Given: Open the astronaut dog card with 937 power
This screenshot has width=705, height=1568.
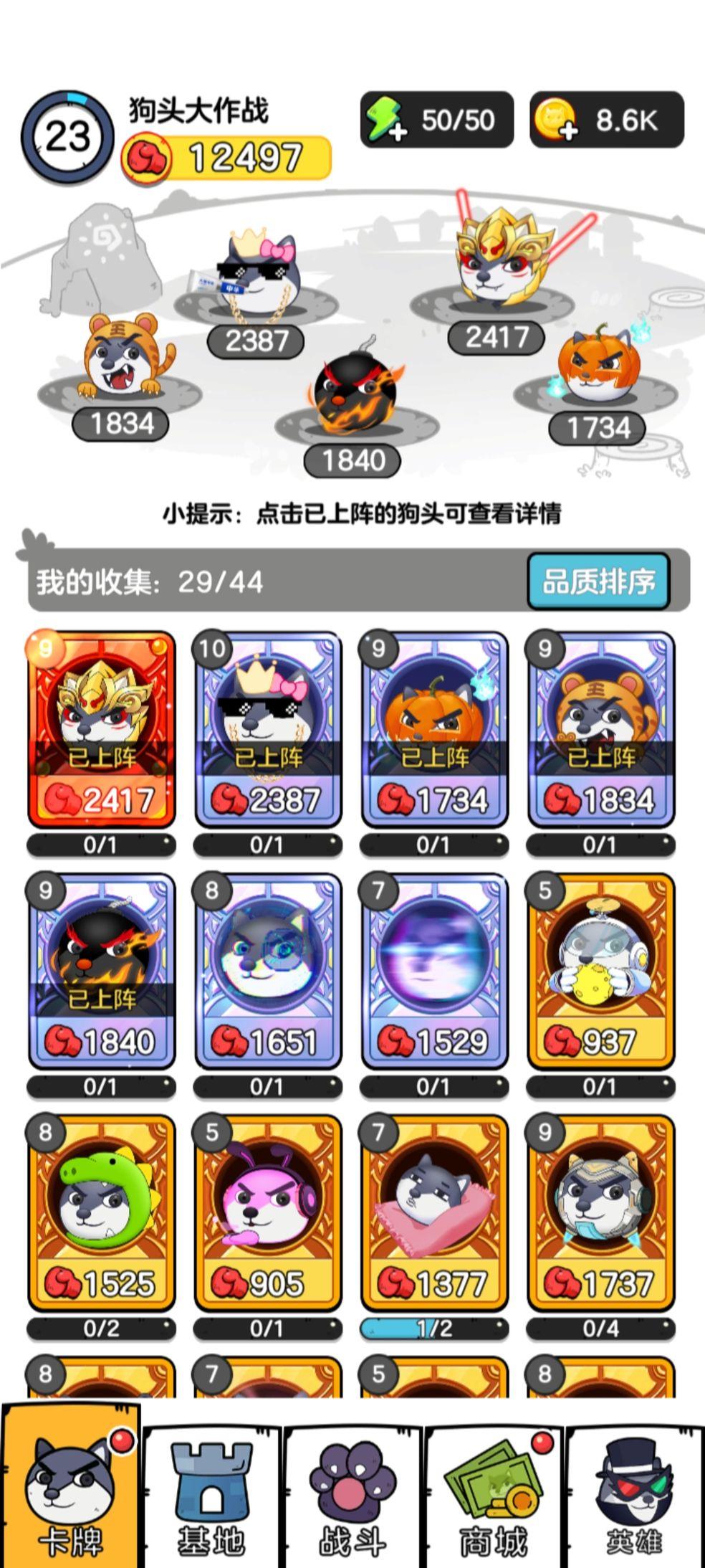Looking at the screenshot, I should (x=600, y=971).
